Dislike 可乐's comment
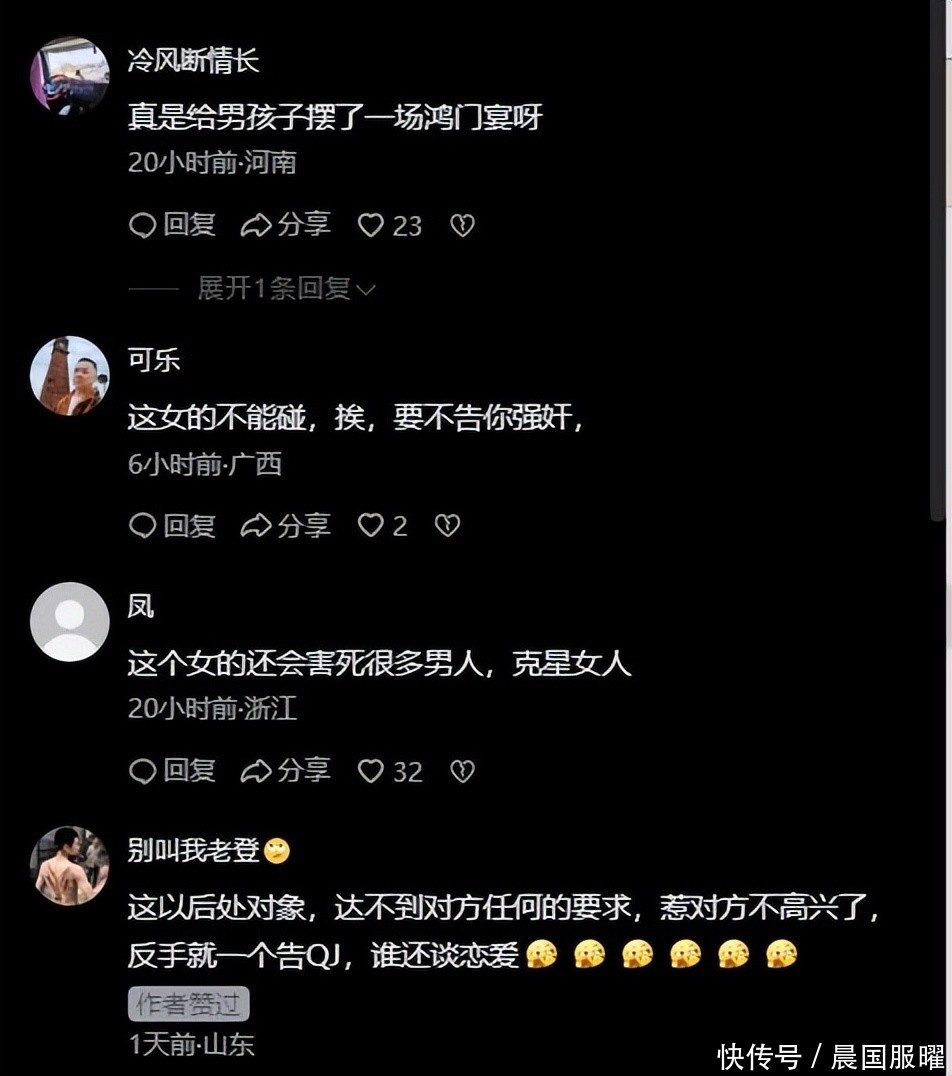Screen dimensions: 952x1076 (447, 525)
